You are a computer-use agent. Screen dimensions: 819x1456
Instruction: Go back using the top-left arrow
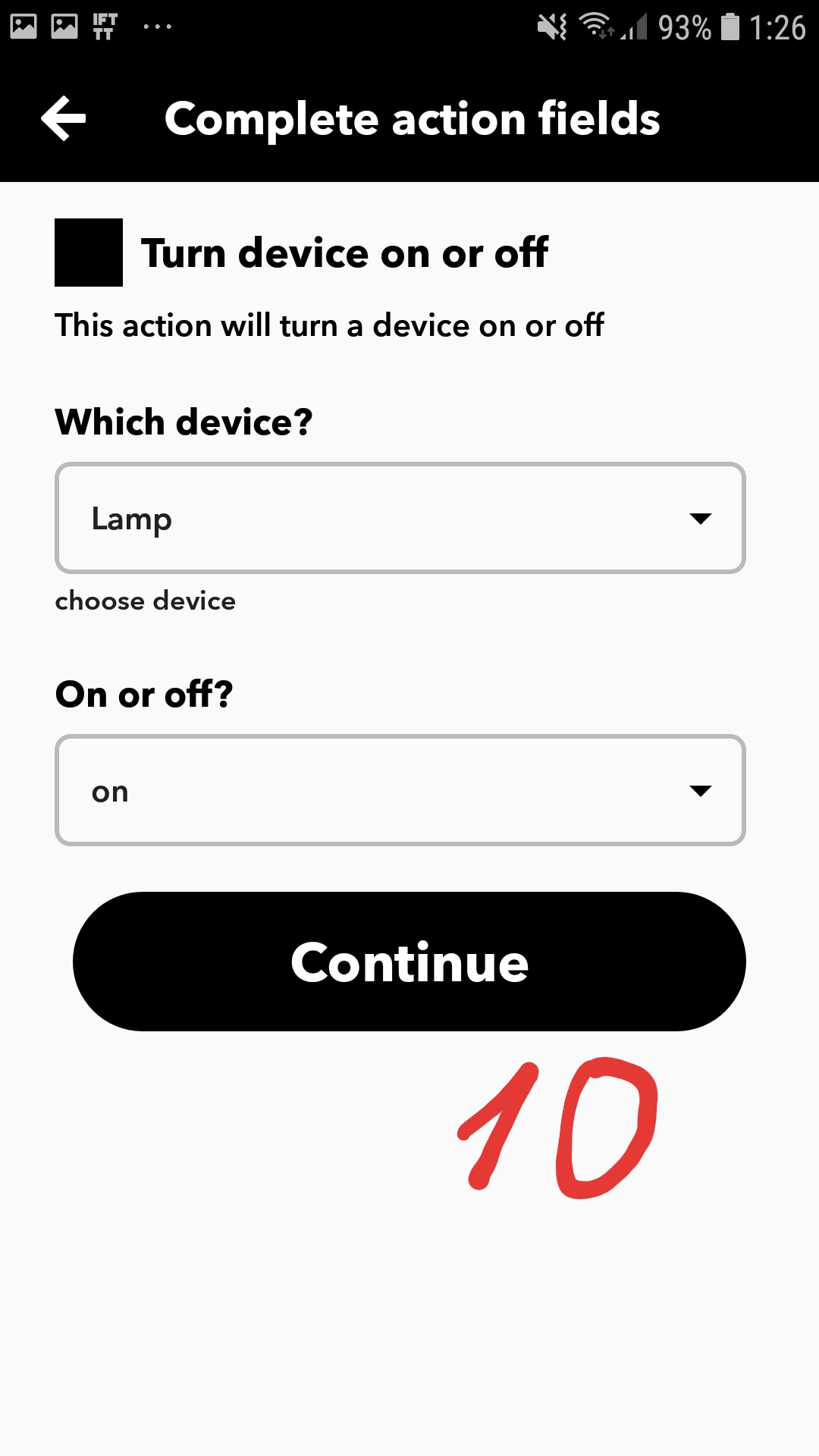pos(64,118)
